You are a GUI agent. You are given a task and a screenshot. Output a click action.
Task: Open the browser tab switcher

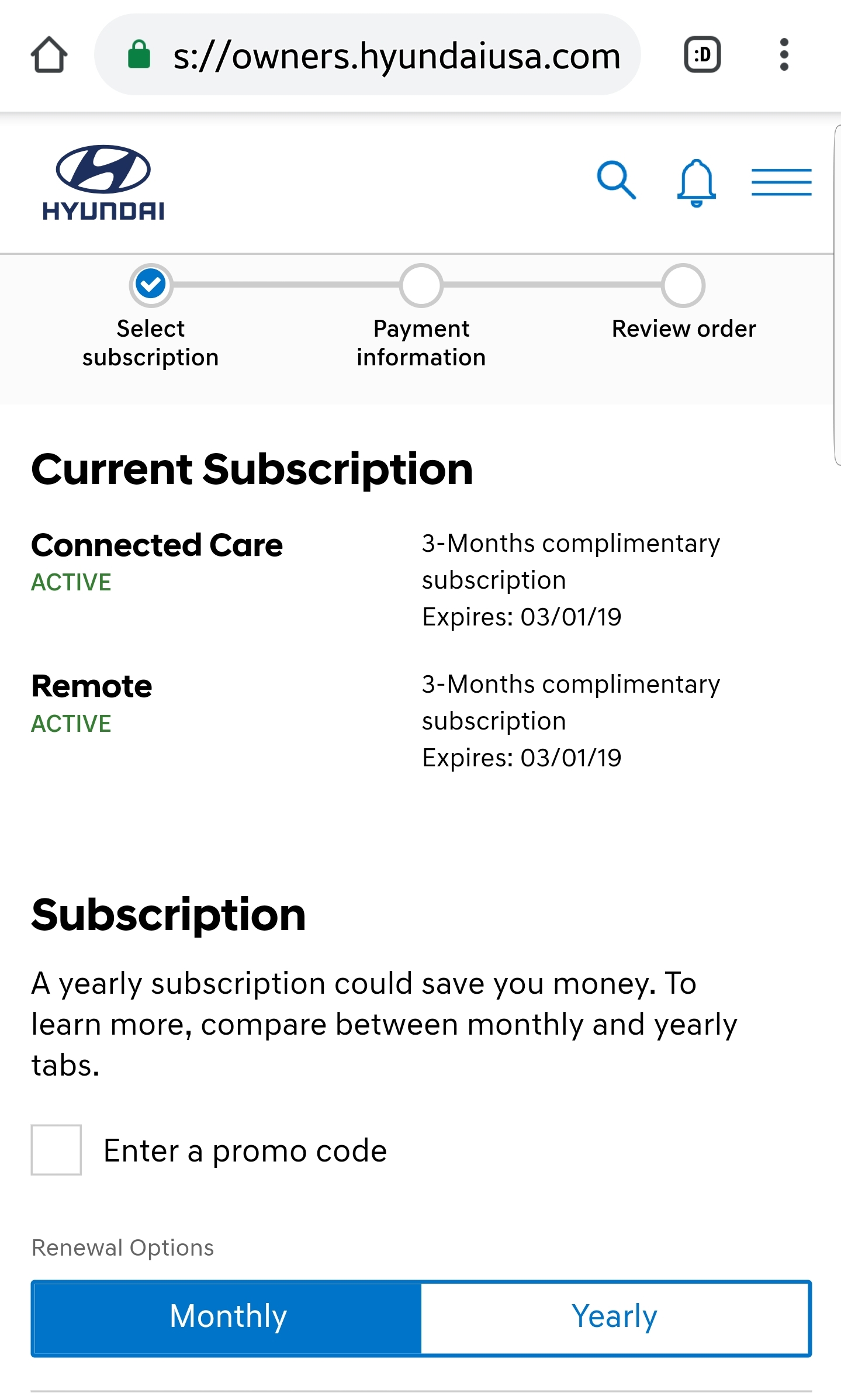pyautogui.click(x=702, y=55)
